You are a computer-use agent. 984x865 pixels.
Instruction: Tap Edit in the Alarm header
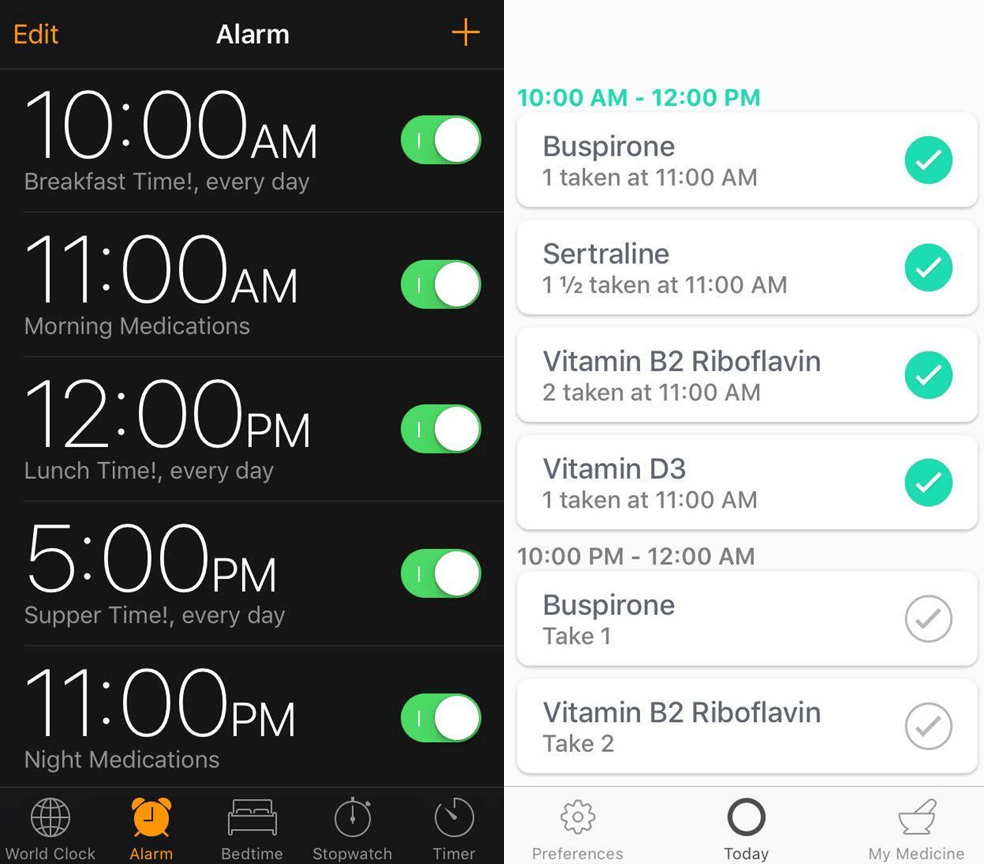tap(36, 34)
